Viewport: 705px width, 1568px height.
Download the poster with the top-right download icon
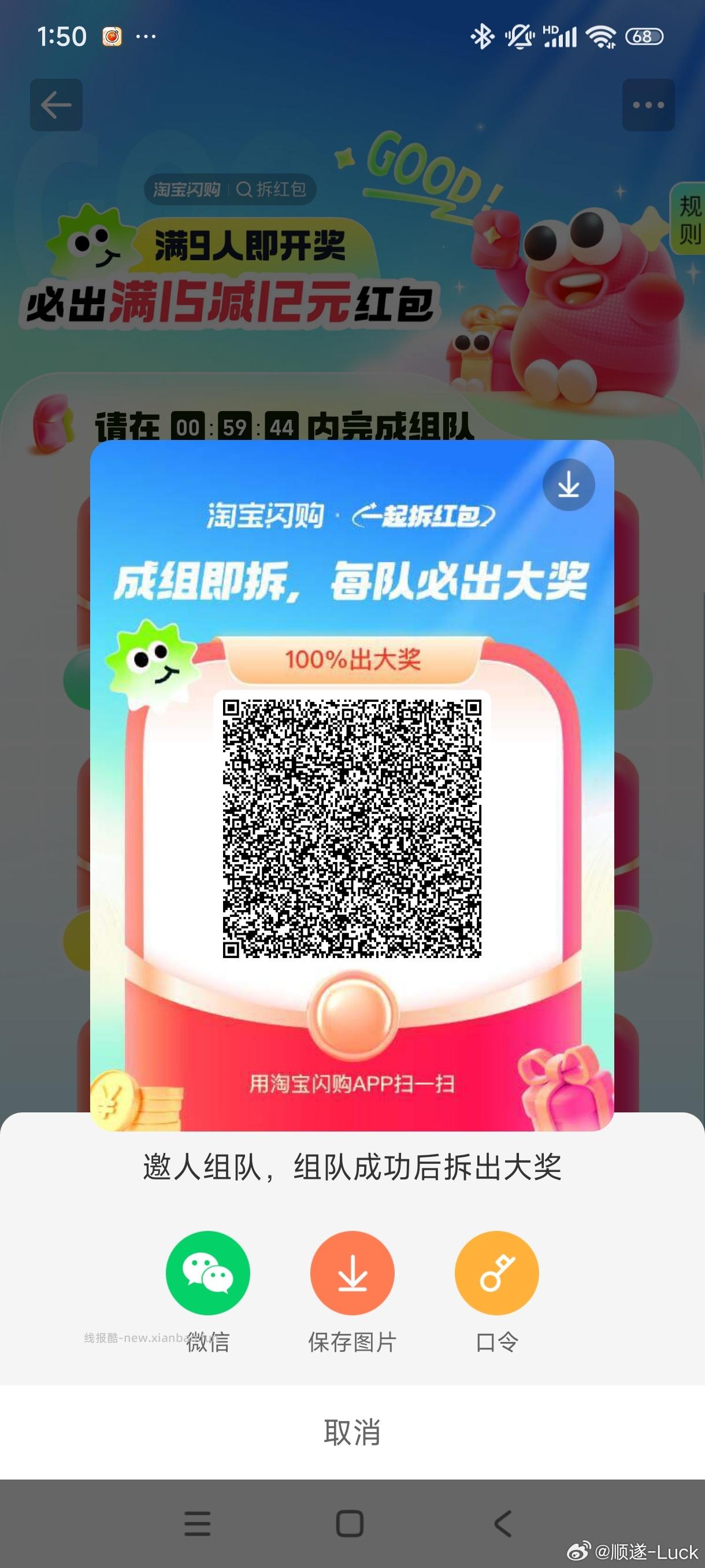point(568,484)
